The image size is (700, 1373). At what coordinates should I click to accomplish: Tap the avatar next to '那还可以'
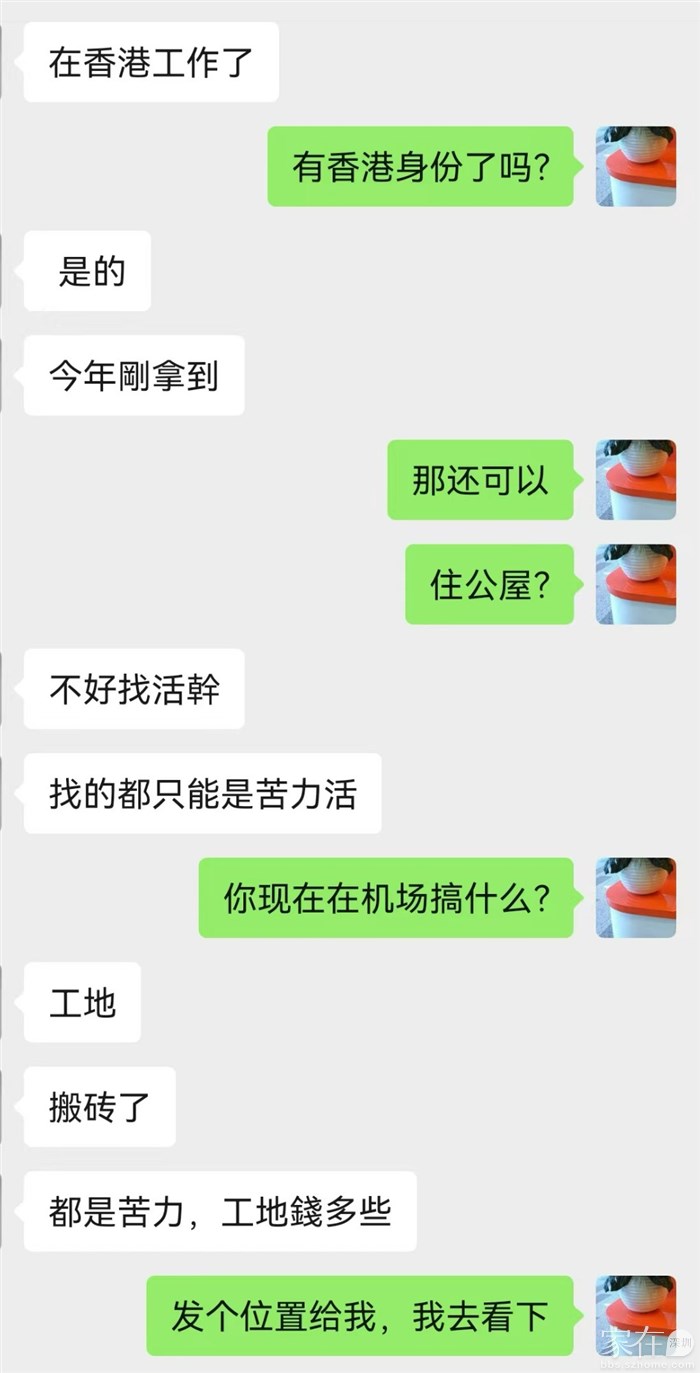click(636, 480)
